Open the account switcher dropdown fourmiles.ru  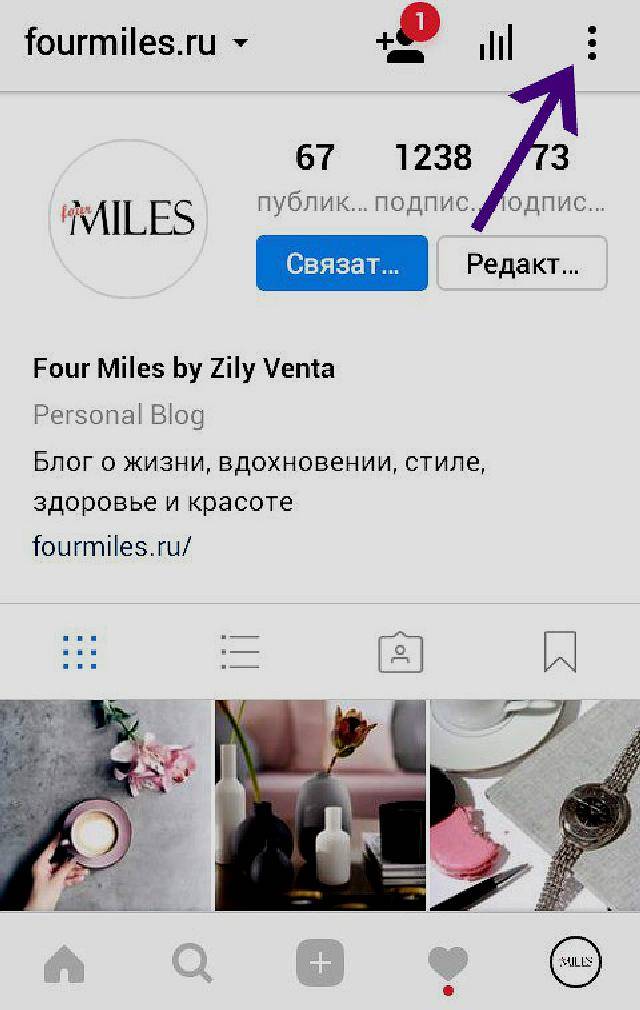pos(135,43)
